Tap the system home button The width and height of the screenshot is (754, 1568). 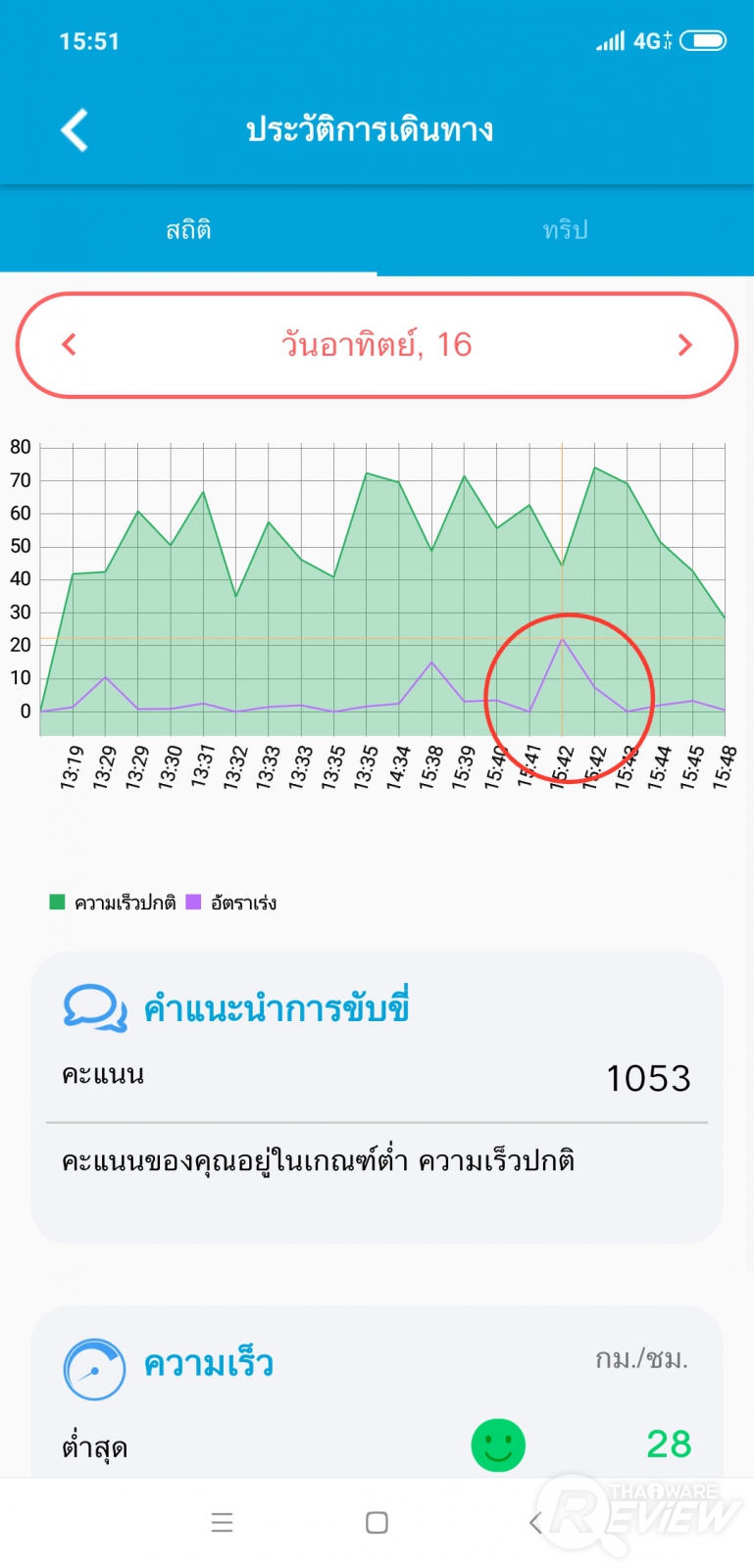click(377, 1522)
